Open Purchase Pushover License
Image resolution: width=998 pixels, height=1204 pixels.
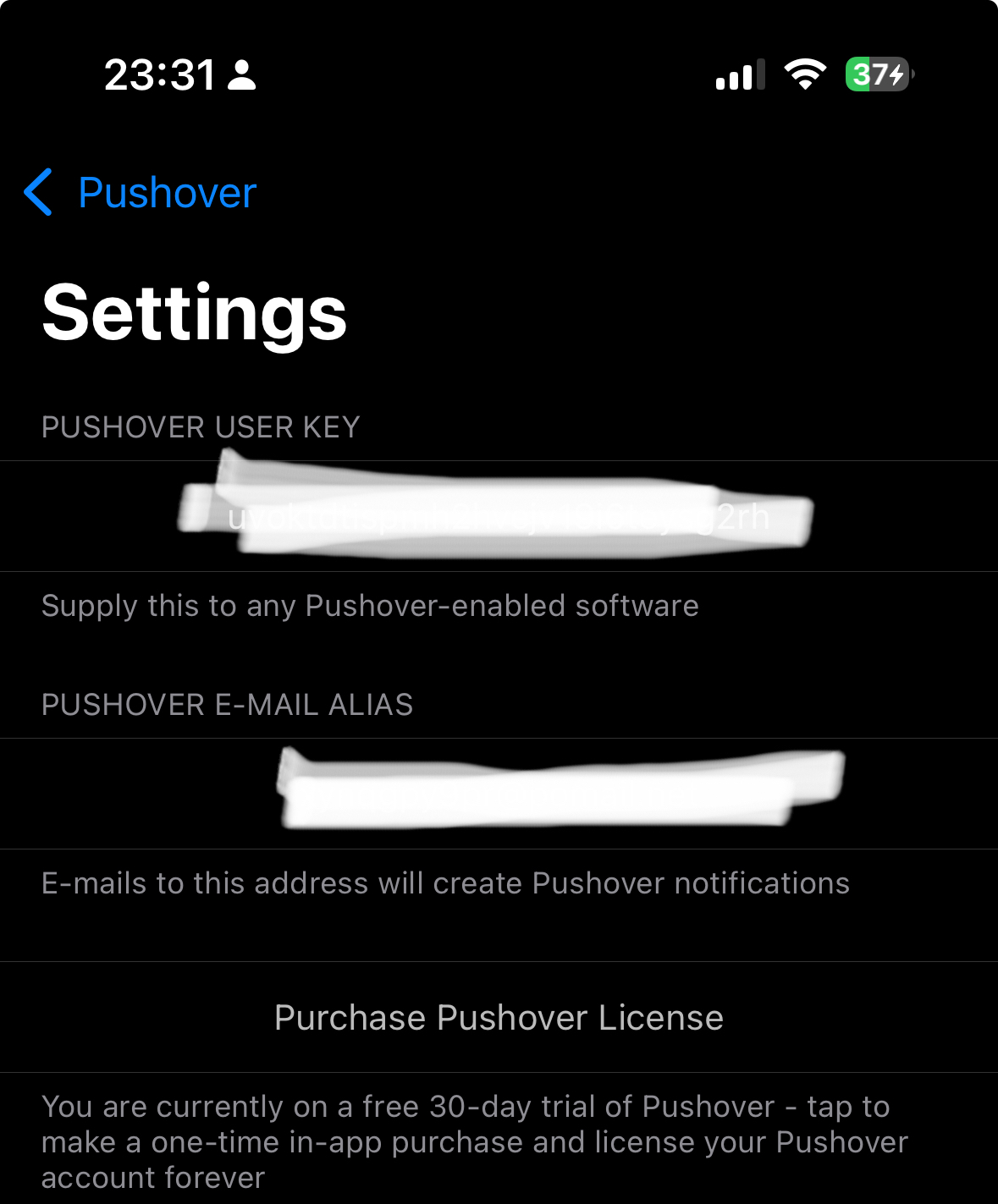pyautogui.click(x=499, y=1017)
